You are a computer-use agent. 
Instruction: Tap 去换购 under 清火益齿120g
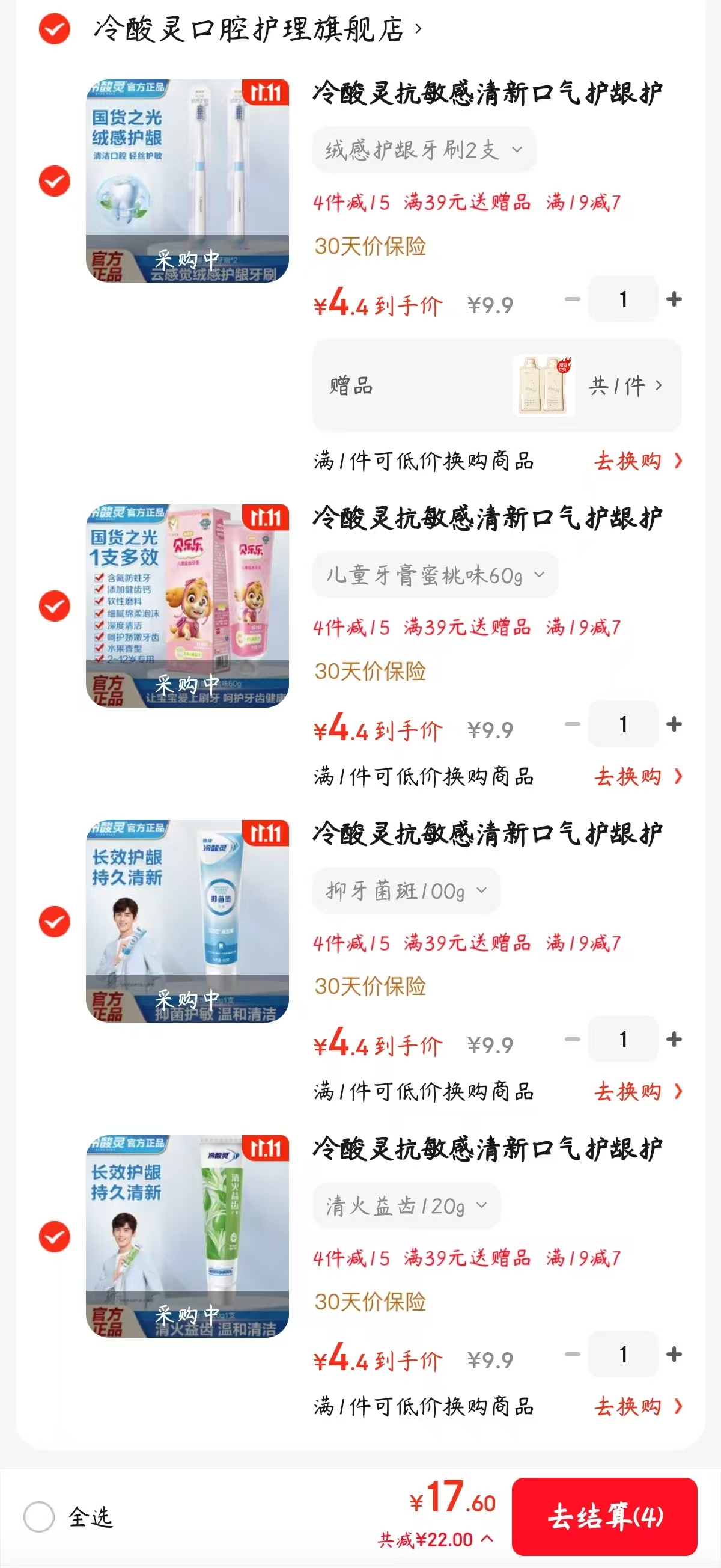pyautogui.click(x=637, y=1407)
